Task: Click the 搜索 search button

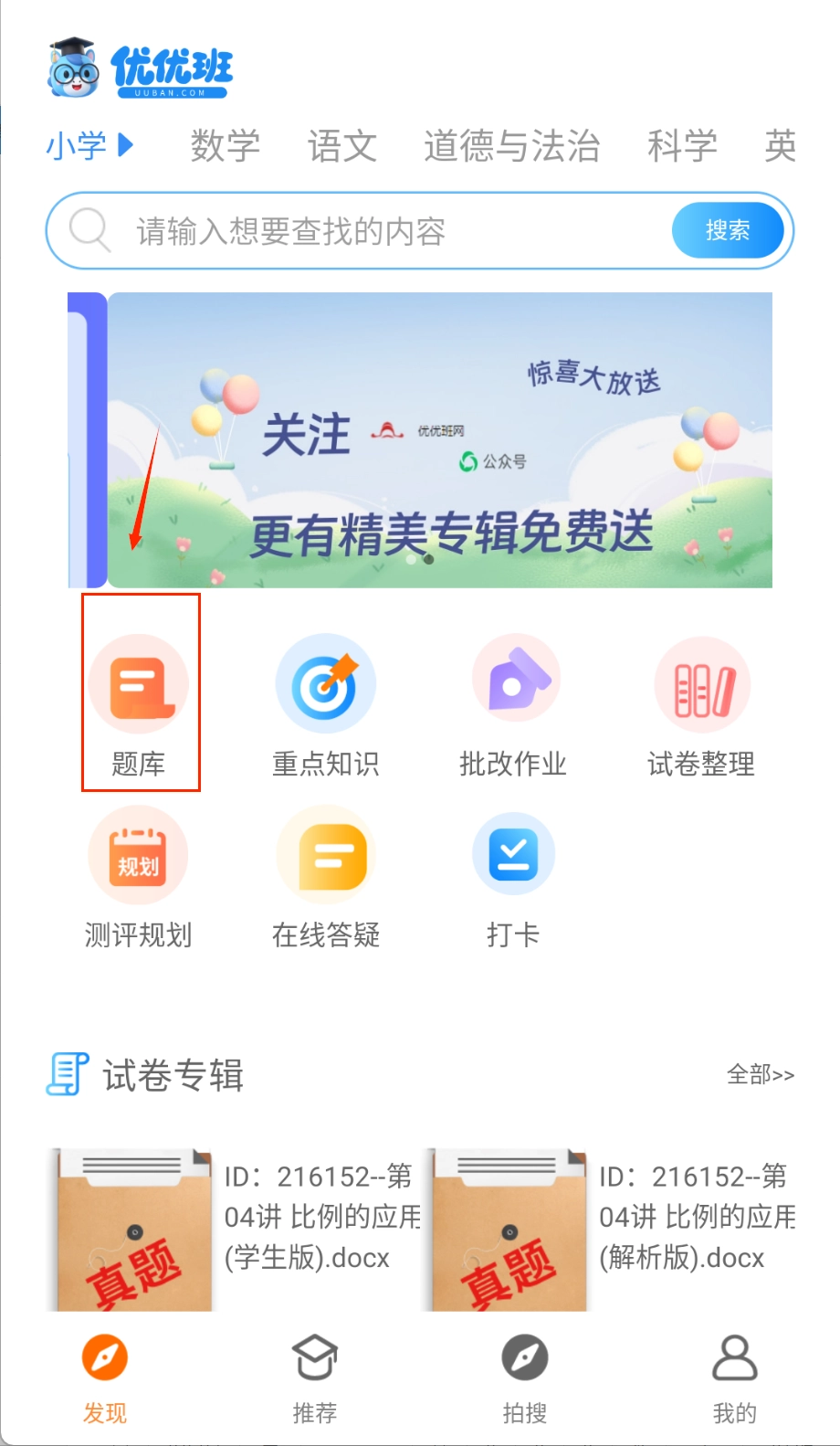Action: click(728, 230)
